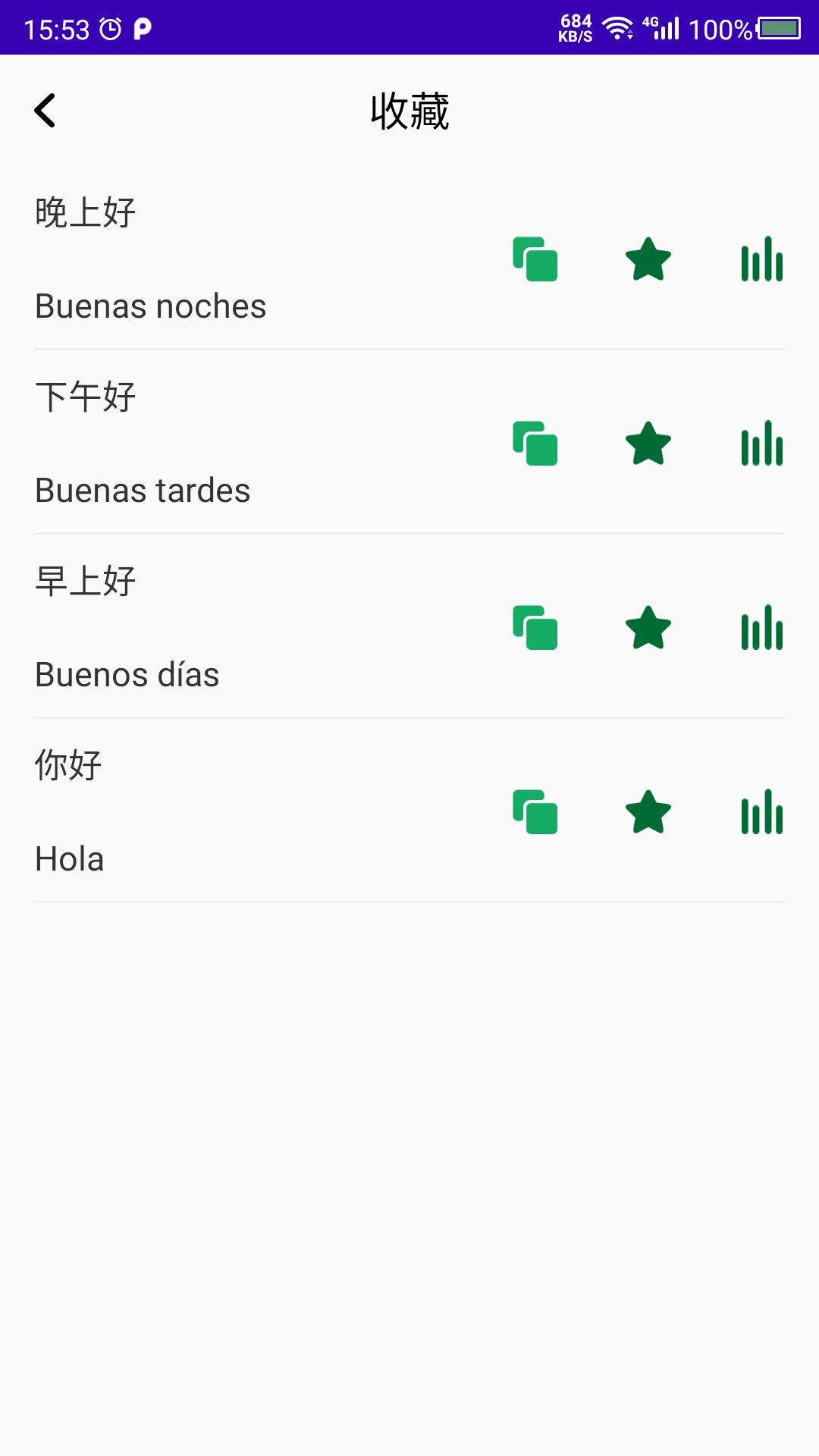Select the phrase 晚上好
819x1456 pixels.
[x=85, y=212]
